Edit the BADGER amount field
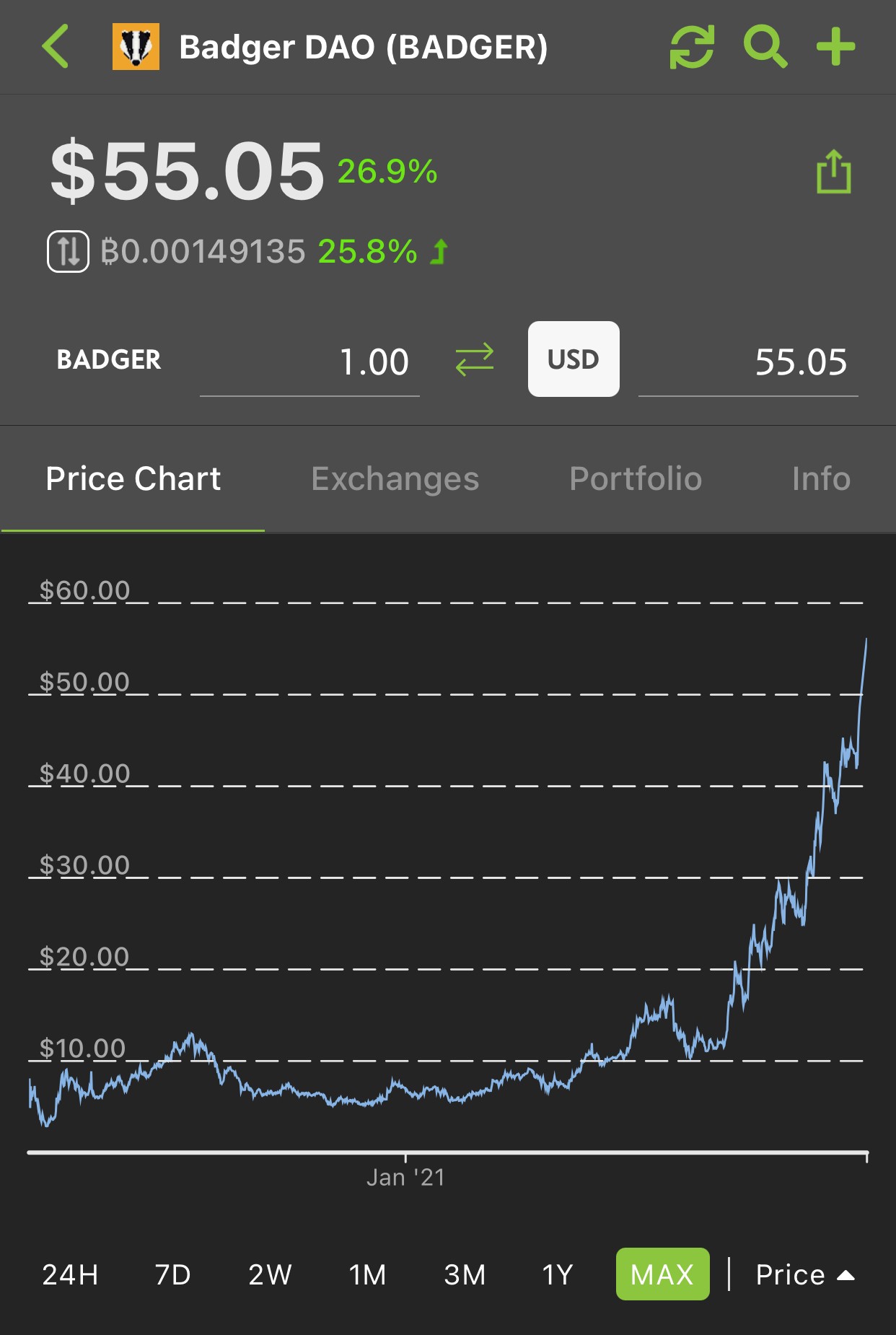This screenshot has height=1335, width=896. point(309,362)
